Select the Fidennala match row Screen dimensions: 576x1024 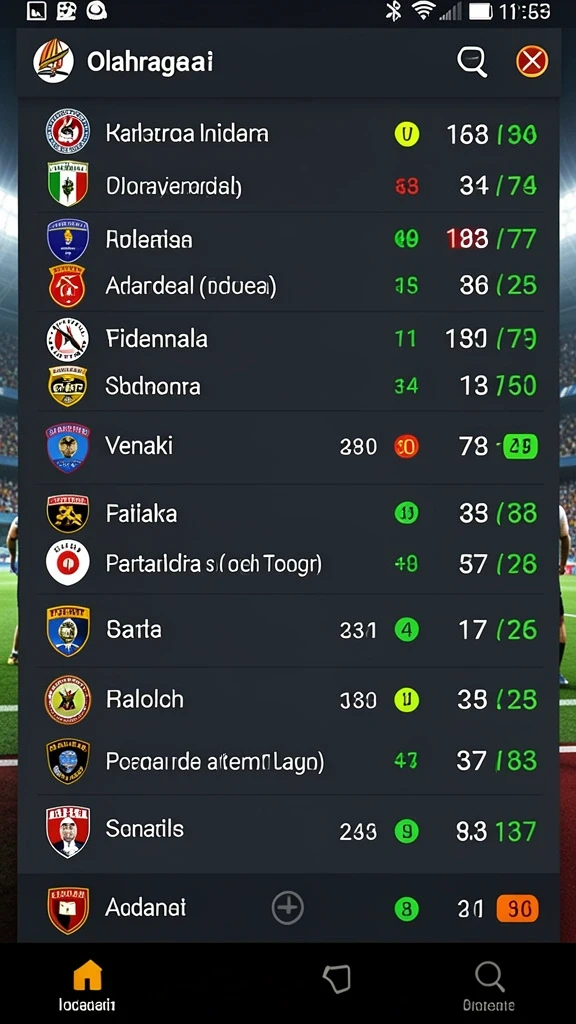point(289,338)
